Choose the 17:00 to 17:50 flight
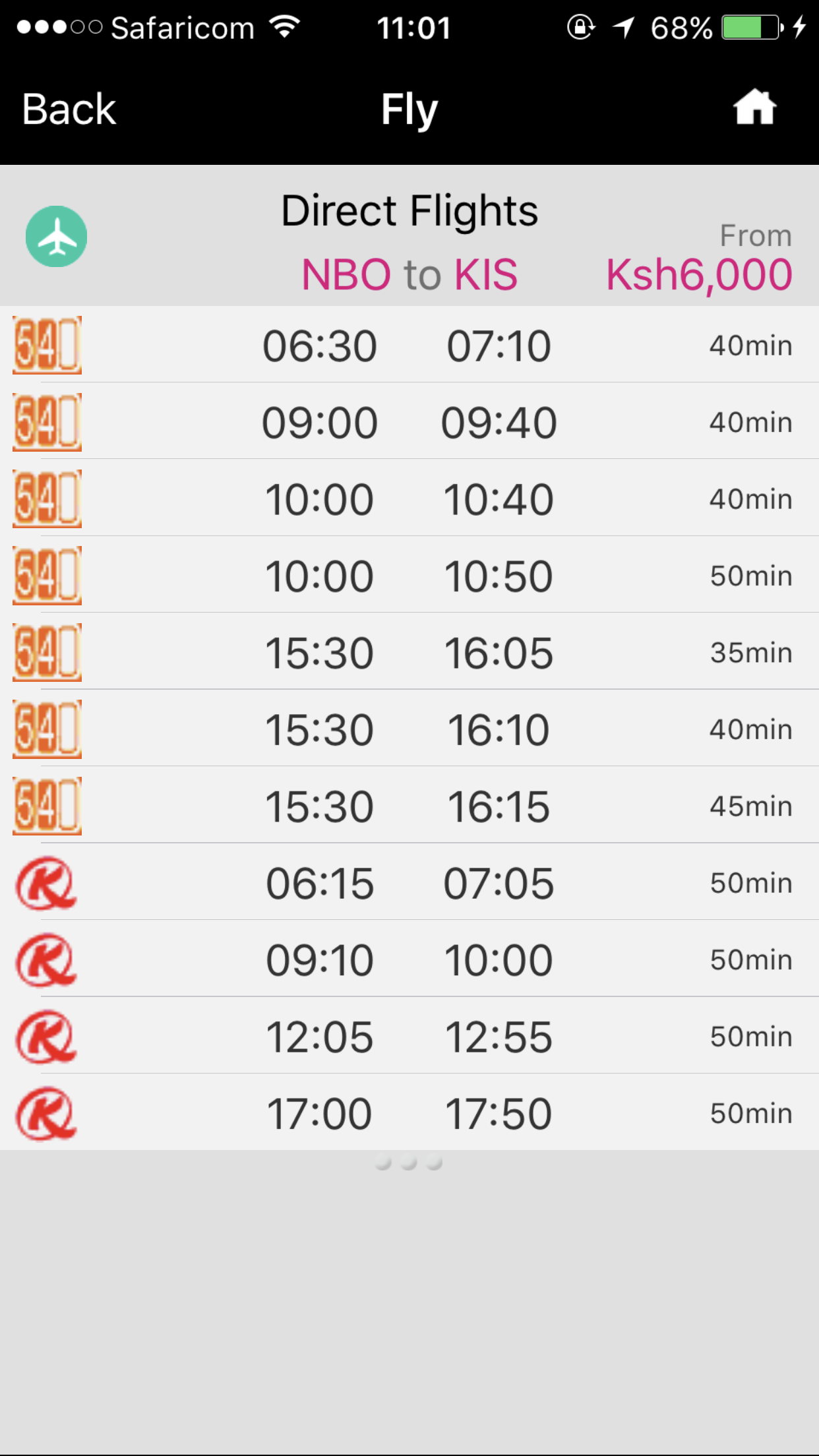The width and height of the screenshot is (819, 1456). tap(409, 1113)
